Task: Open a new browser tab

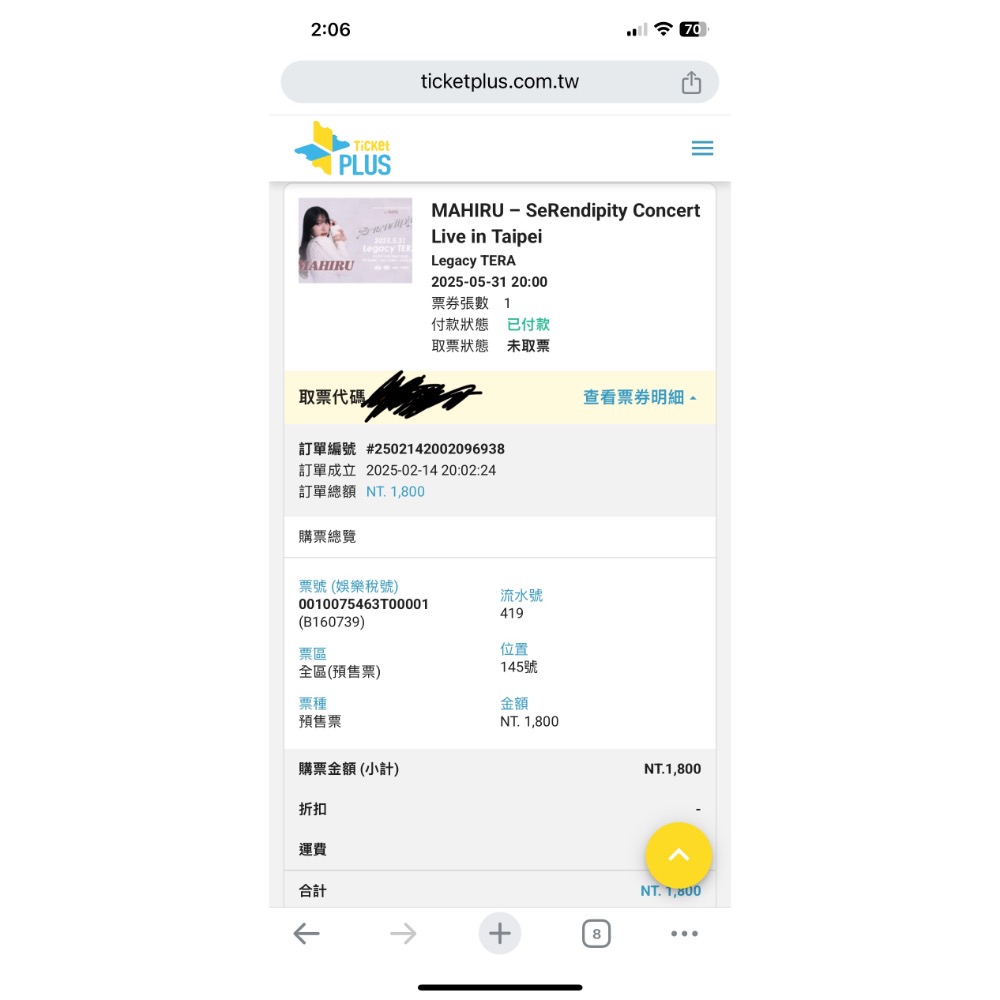Action: [500, 934]
